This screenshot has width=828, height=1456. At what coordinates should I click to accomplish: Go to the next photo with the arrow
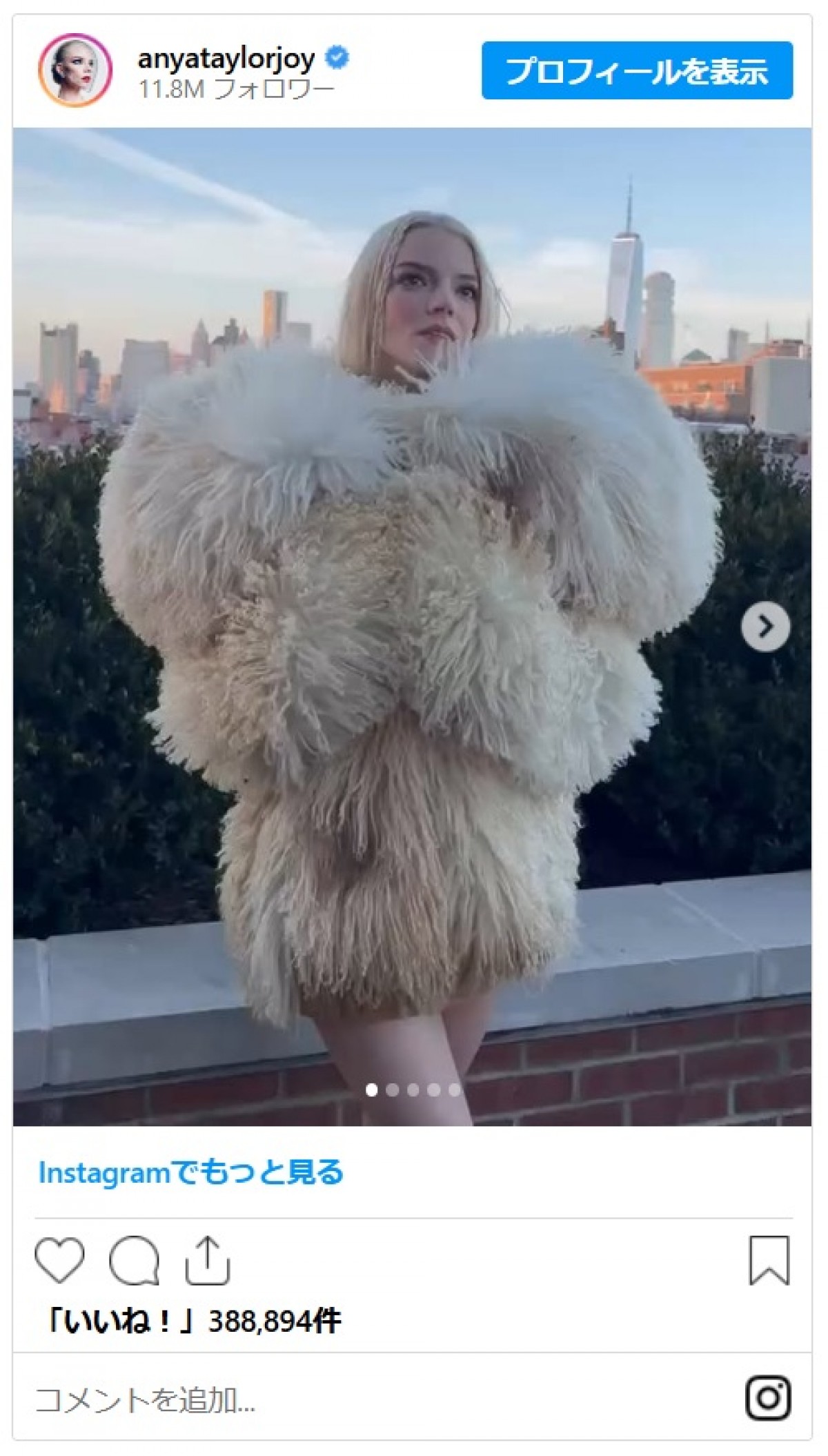(x=765, y=627)
